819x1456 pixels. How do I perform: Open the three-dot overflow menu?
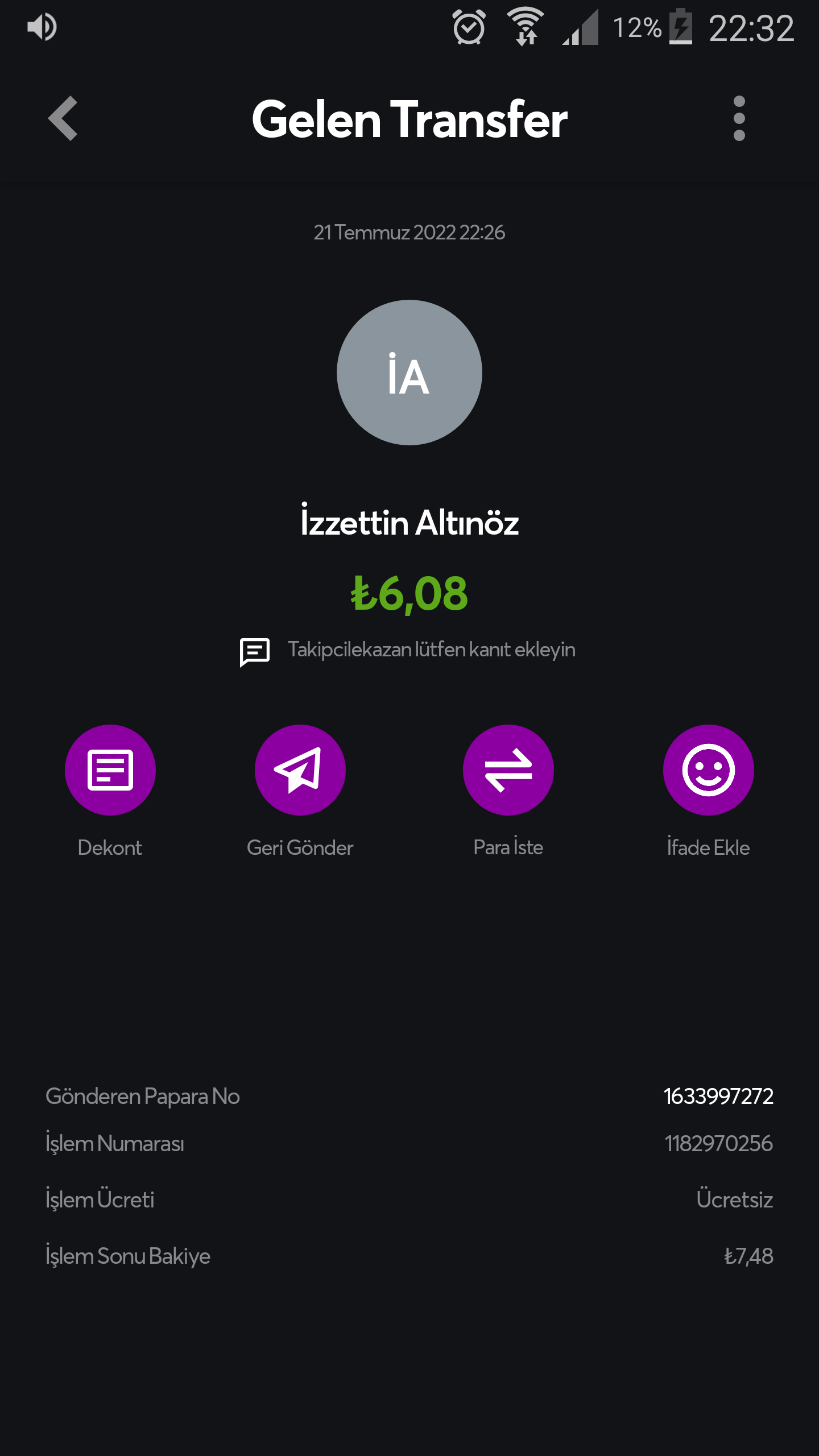pos(739,118)
